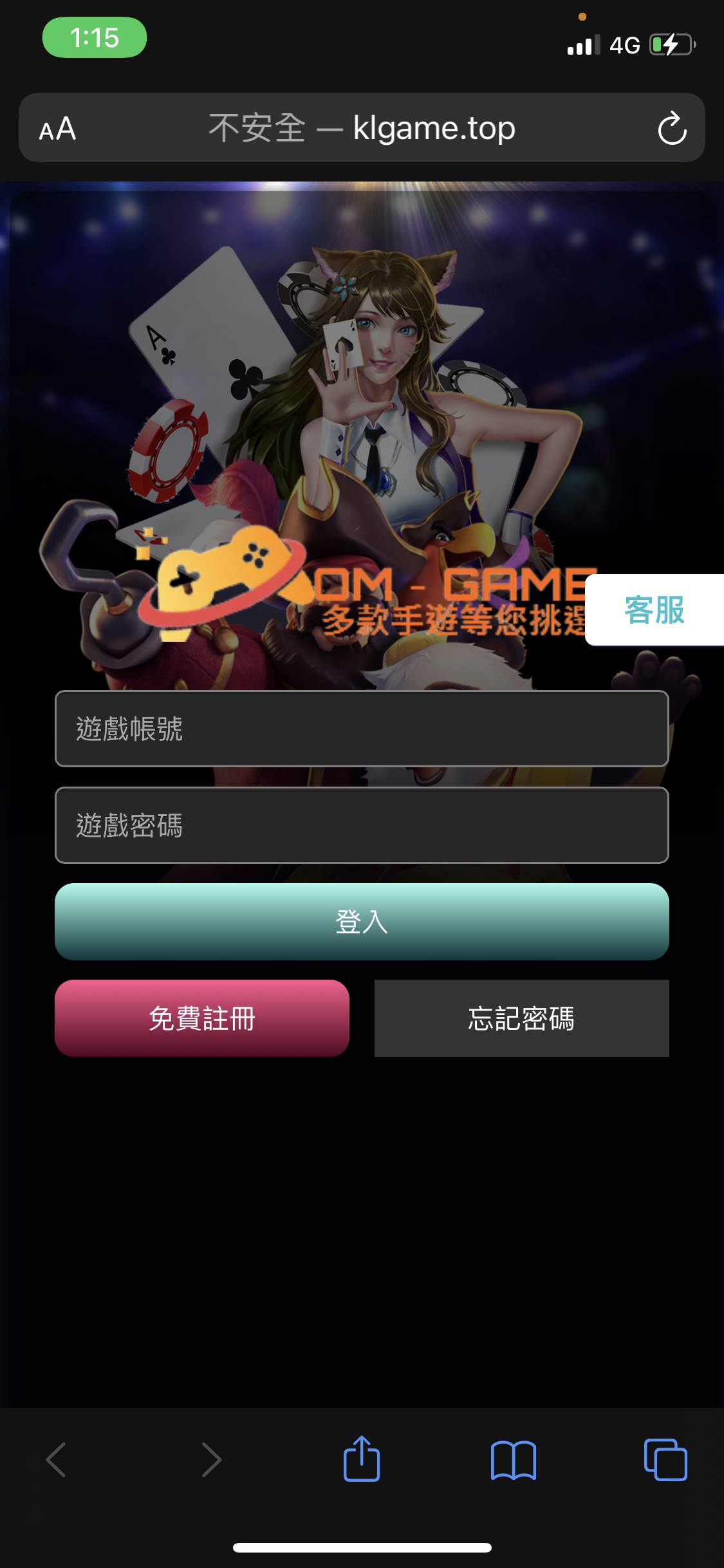Open 免費註冊 free registration
The image size is (724, 1568).
point(202,1018)
